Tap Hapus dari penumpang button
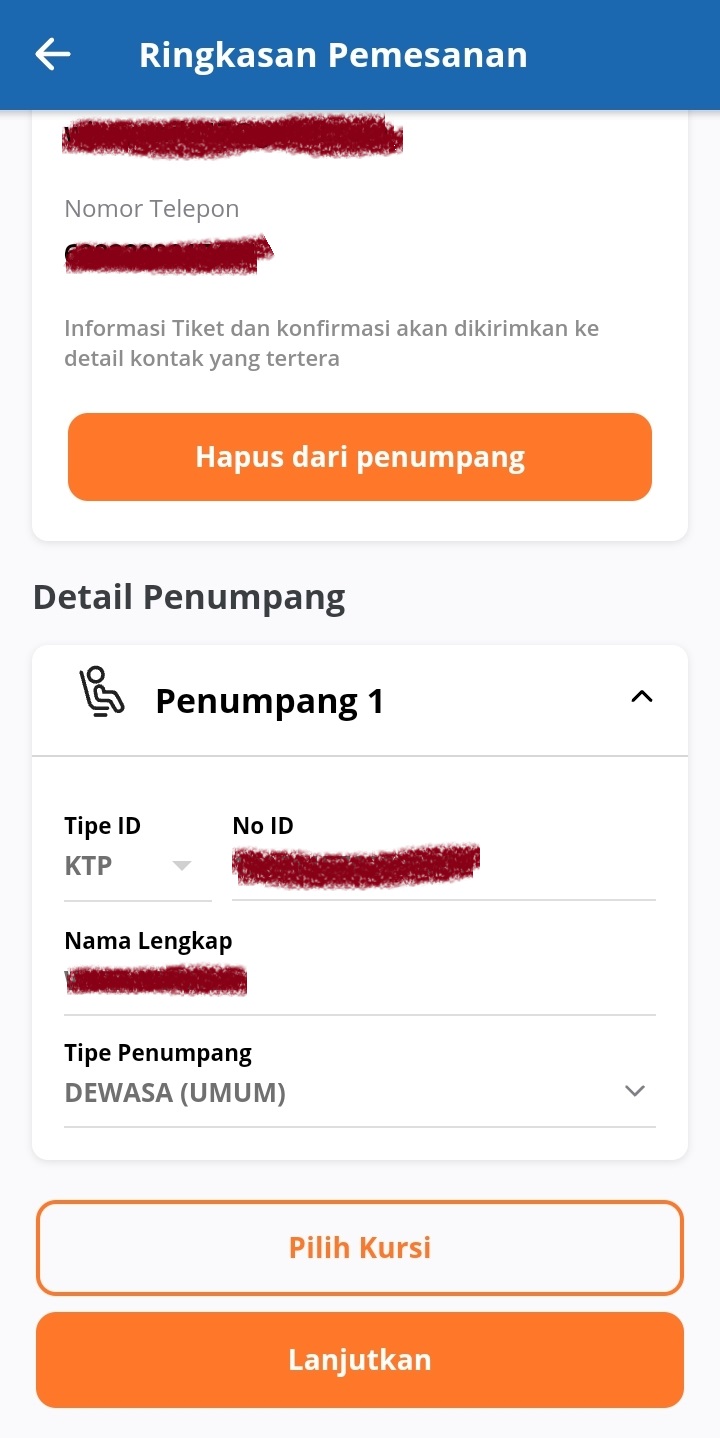The width and height of the screenshot is (720, 1438). pyautogui.click(x=360, y=457)
